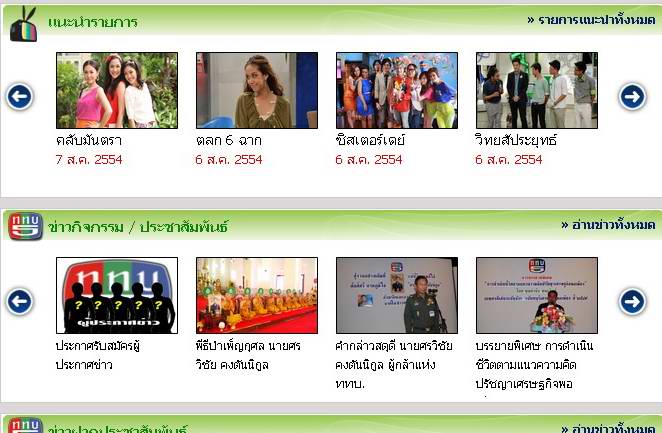Image resolution: width=662 pixels, height=433 pixels.
Task: Open the วิทยสัประยุทธ์ program thumbnail
Action: (x=536, y=90)
